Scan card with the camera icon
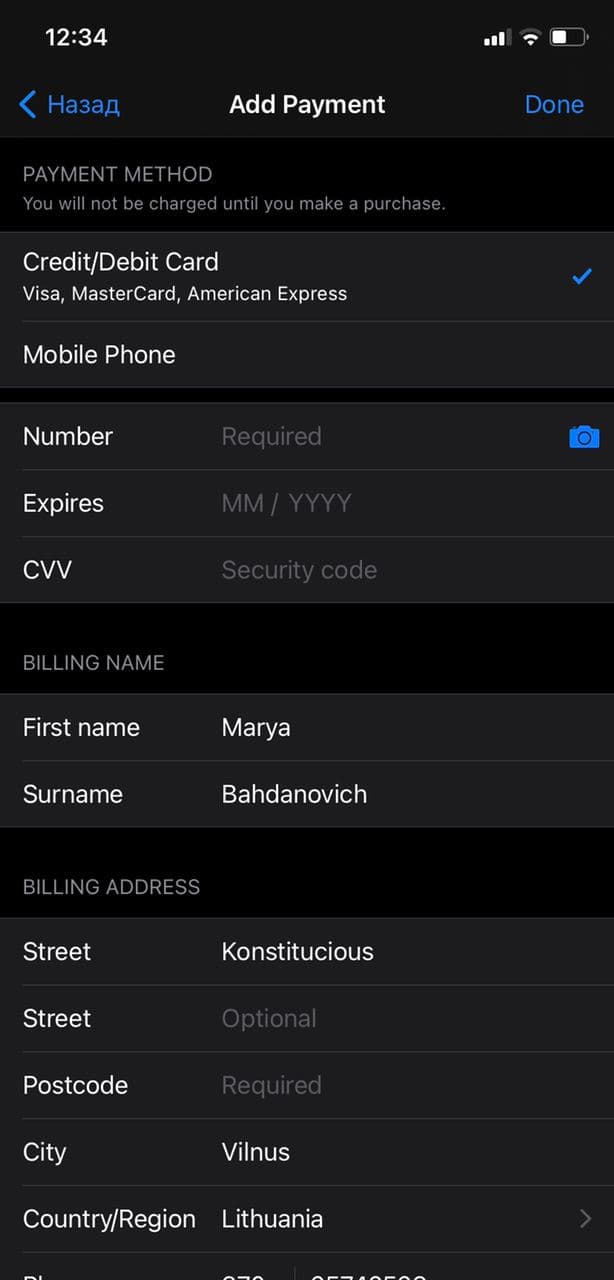 coord(584,437)
